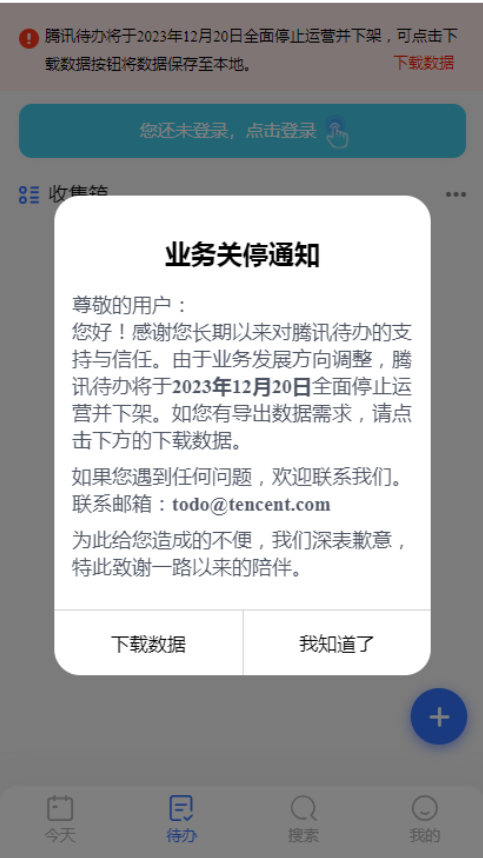Image resolution: width=483 pixels, height=858 pixels.
Task: Switch to the 待办 tab
Action: point(182,819)
